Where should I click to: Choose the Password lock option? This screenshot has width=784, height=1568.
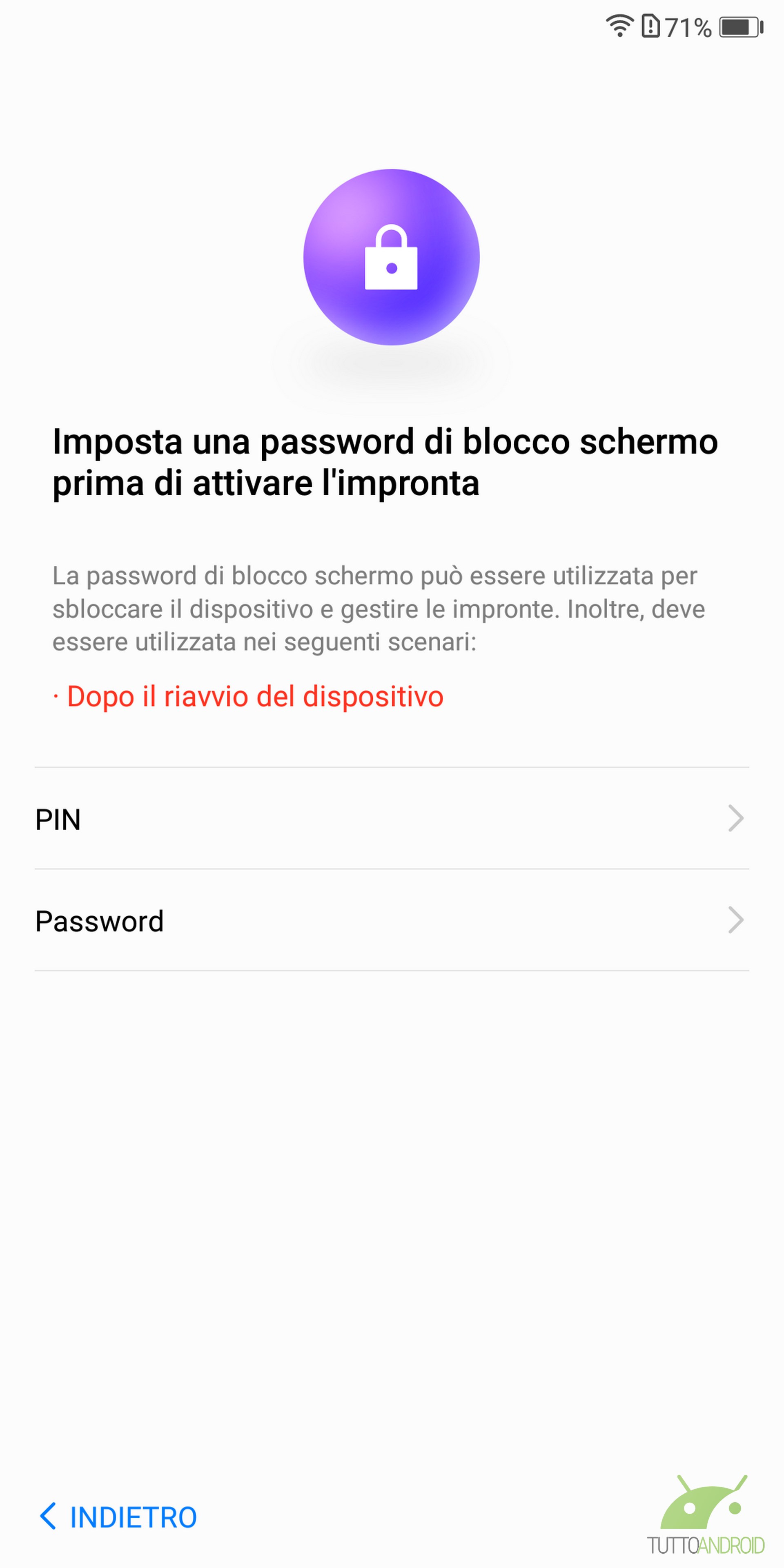[392, 920]
